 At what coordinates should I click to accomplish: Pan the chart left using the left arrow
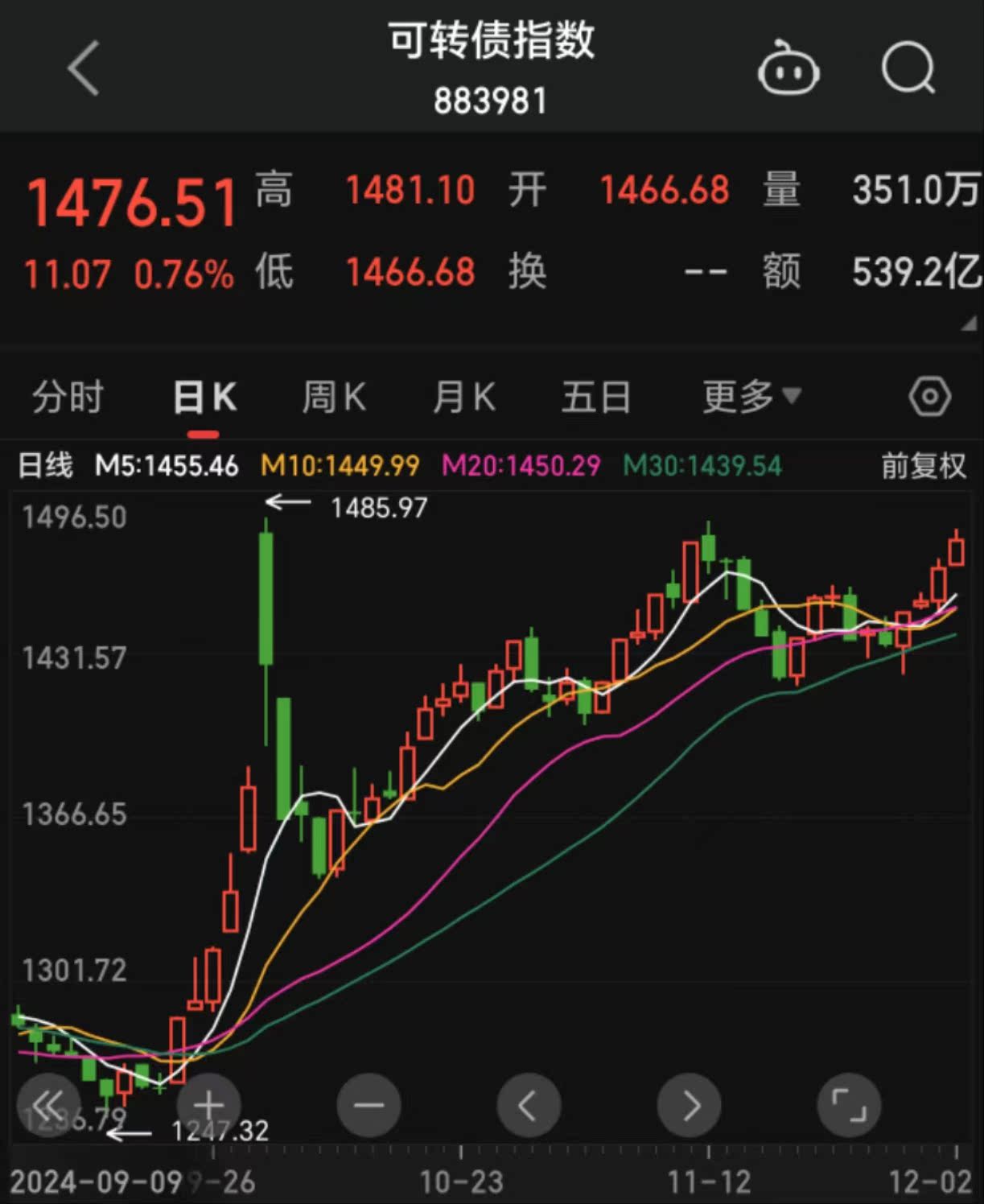(529, 1105)
